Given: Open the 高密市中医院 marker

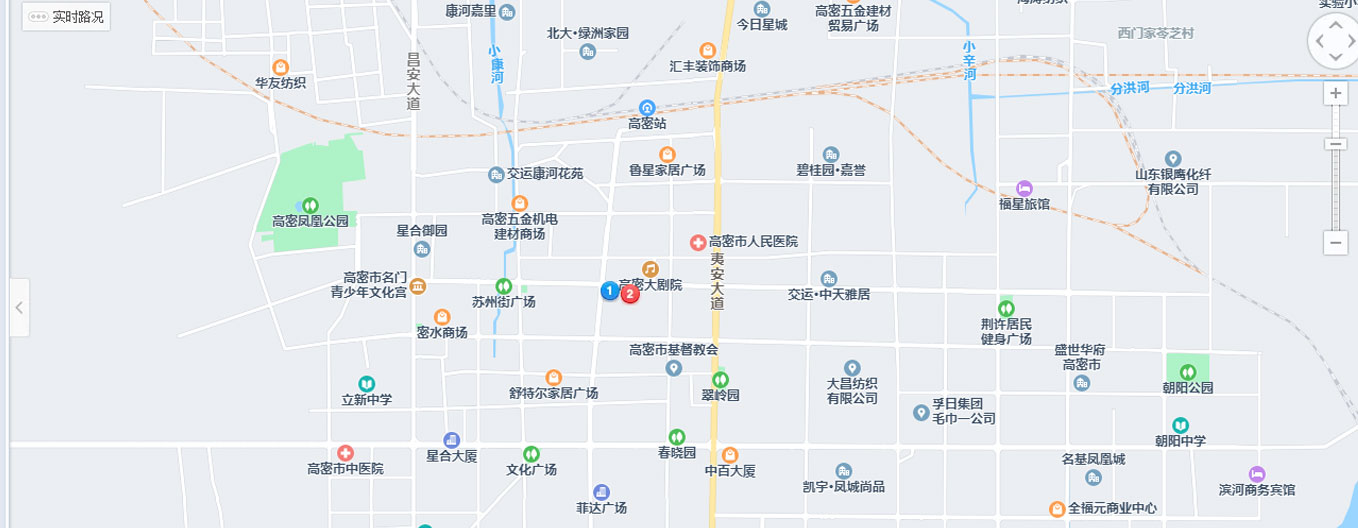Looking at the screenshot, I should tap(345, 453).
